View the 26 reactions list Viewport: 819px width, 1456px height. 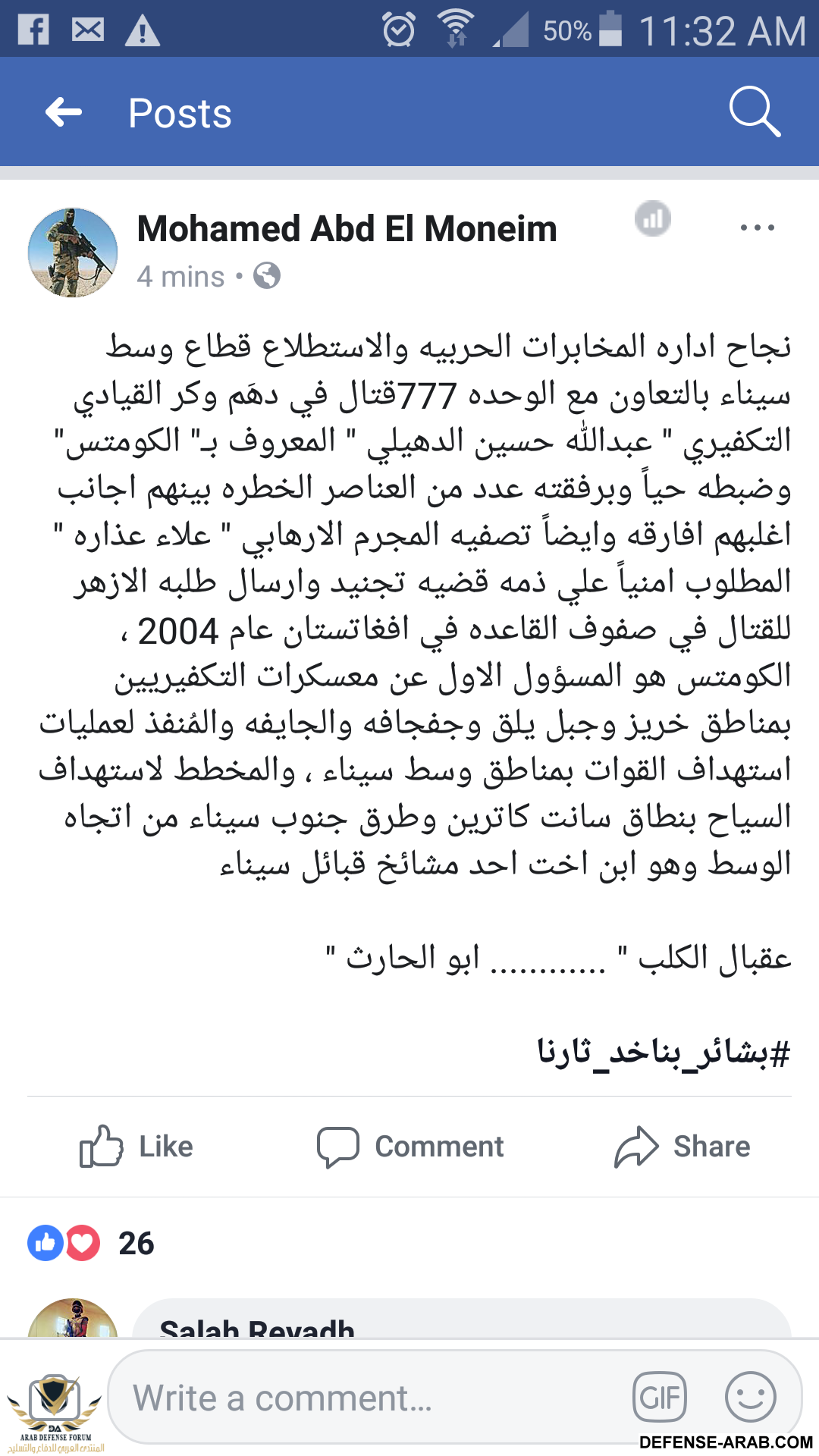91,1243
